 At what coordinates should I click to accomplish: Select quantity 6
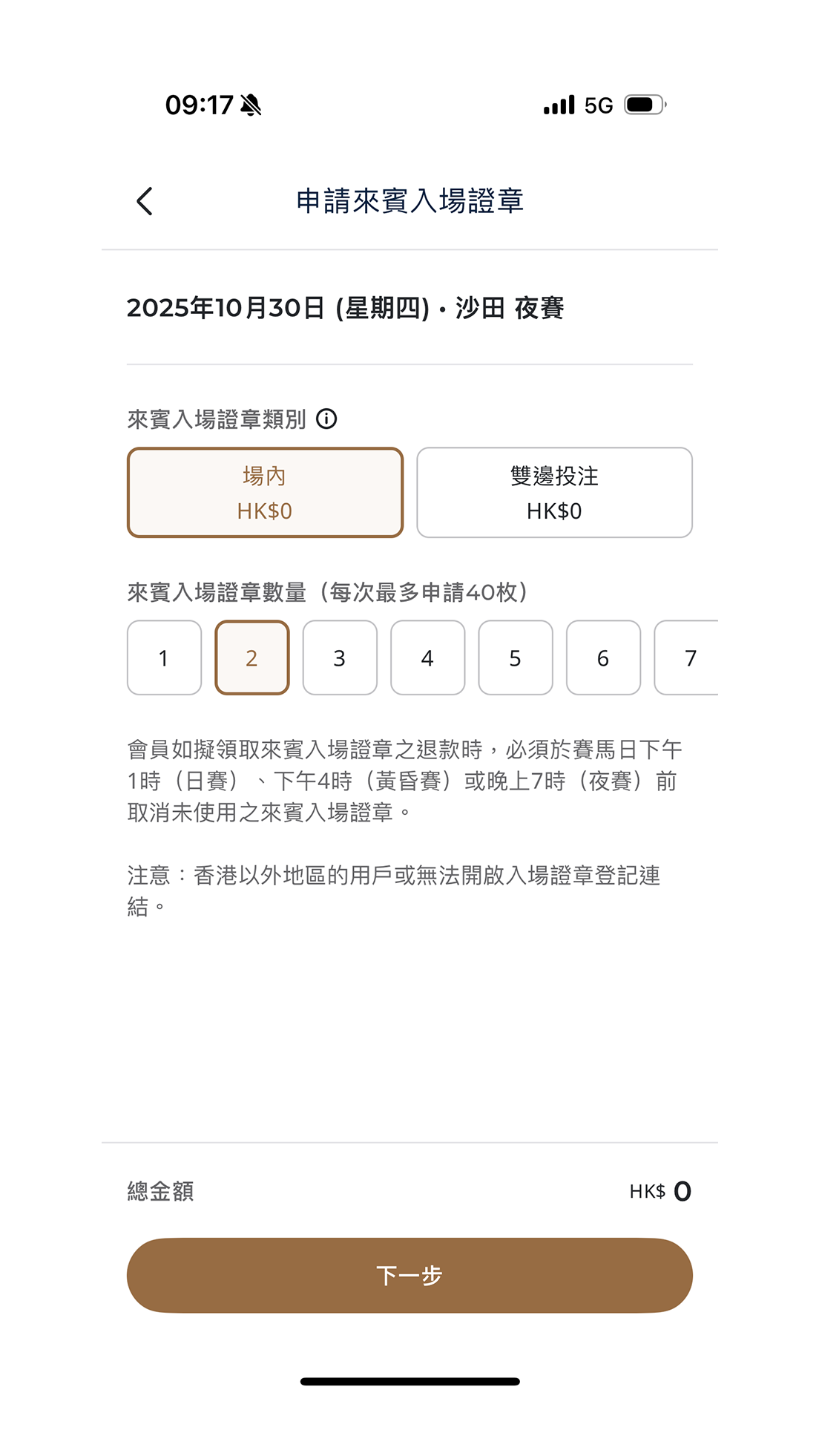pos(603,658)
